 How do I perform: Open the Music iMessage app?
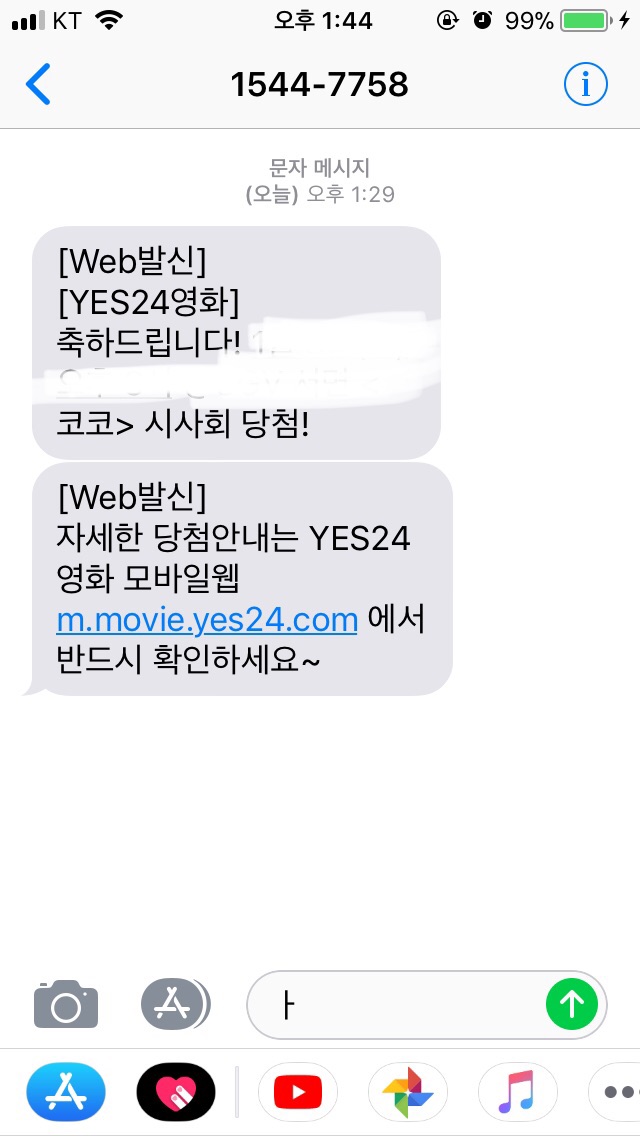(x=517, y=1091)
